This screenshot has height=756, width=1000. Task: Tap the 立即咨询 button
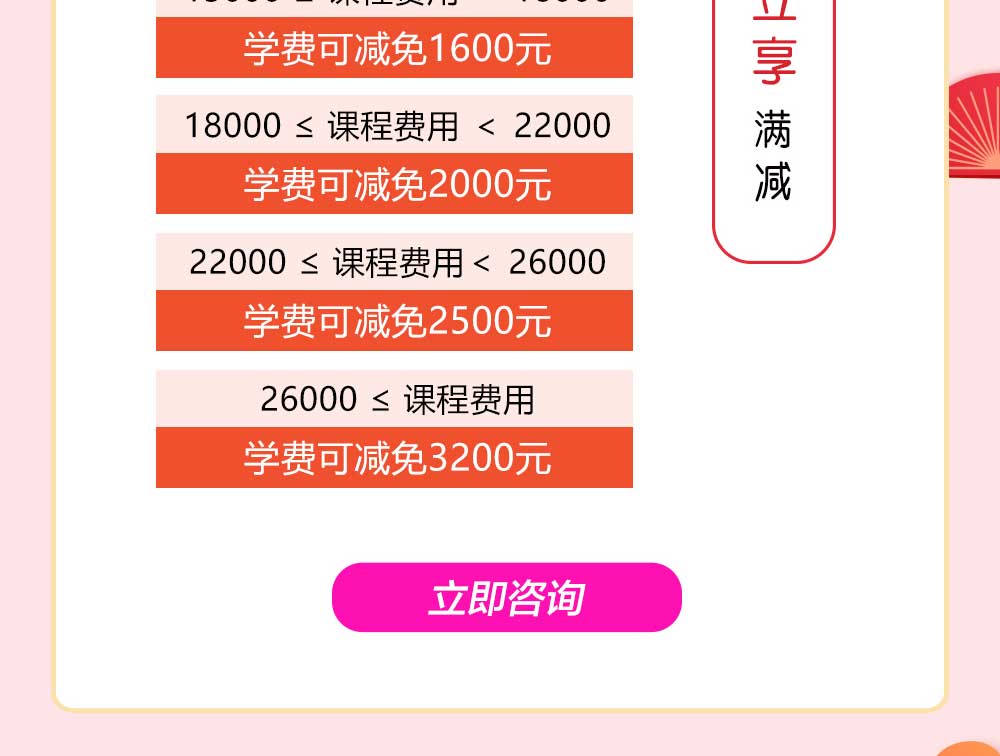tap(506, 597)
